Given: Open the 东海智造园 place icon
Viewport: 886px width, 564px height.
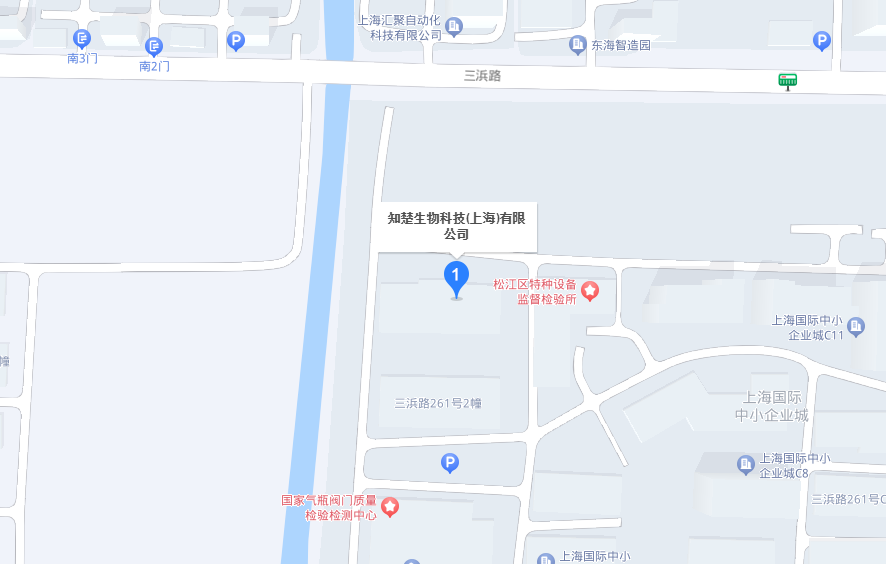Looking at the screenshot, I should (x=577, y=44).
